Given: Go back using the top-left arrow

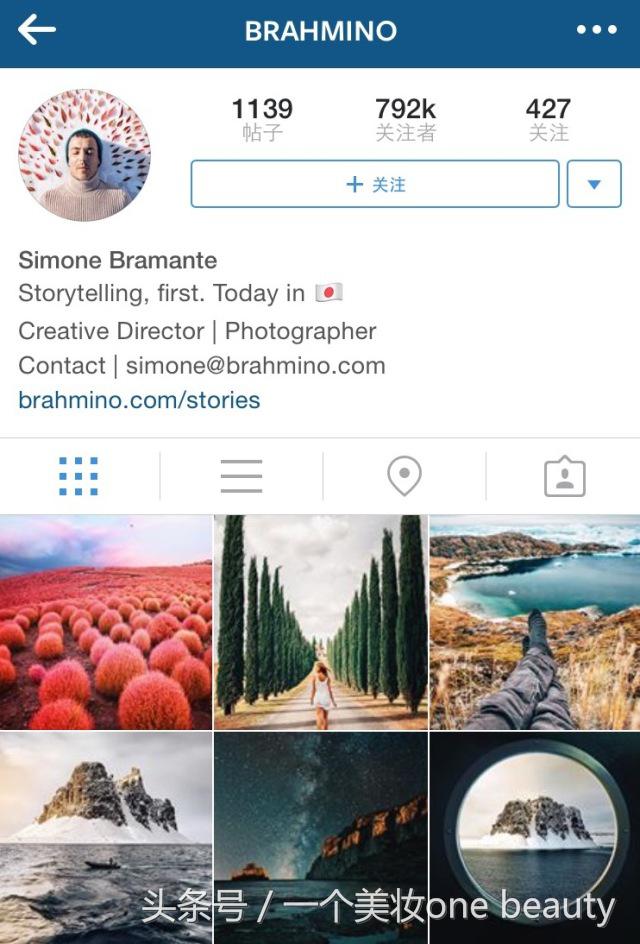Looking at the screenshot, I should click(37, 31).
